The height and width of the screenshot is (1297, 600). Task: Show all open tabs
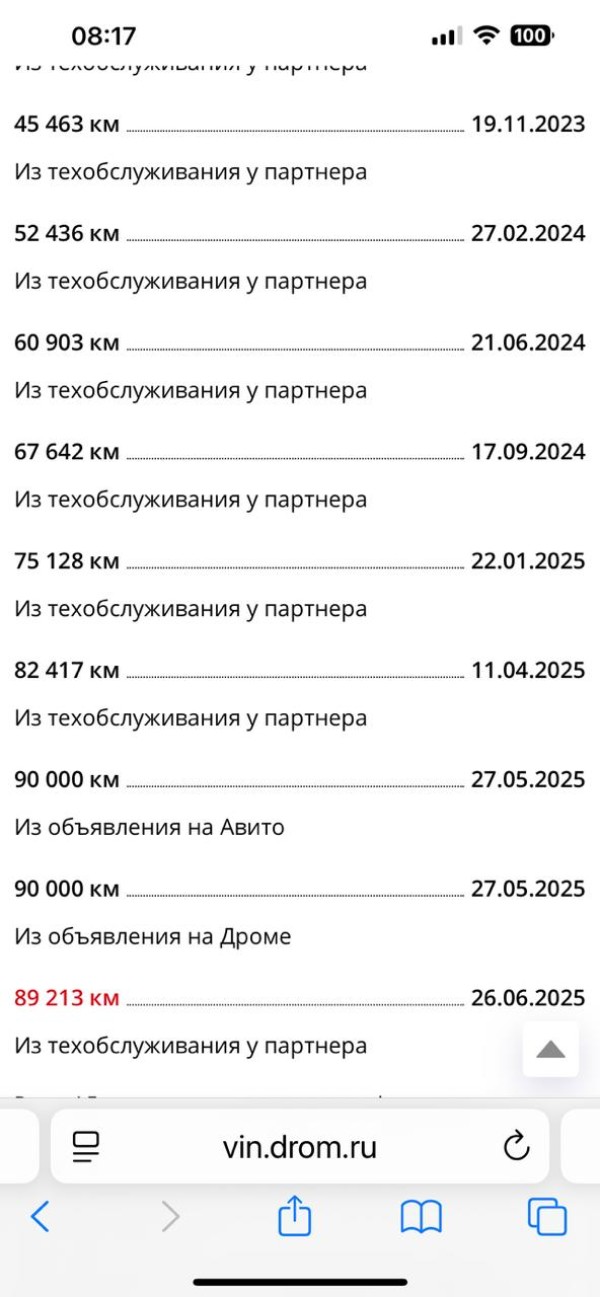(x=547, y=1216)
